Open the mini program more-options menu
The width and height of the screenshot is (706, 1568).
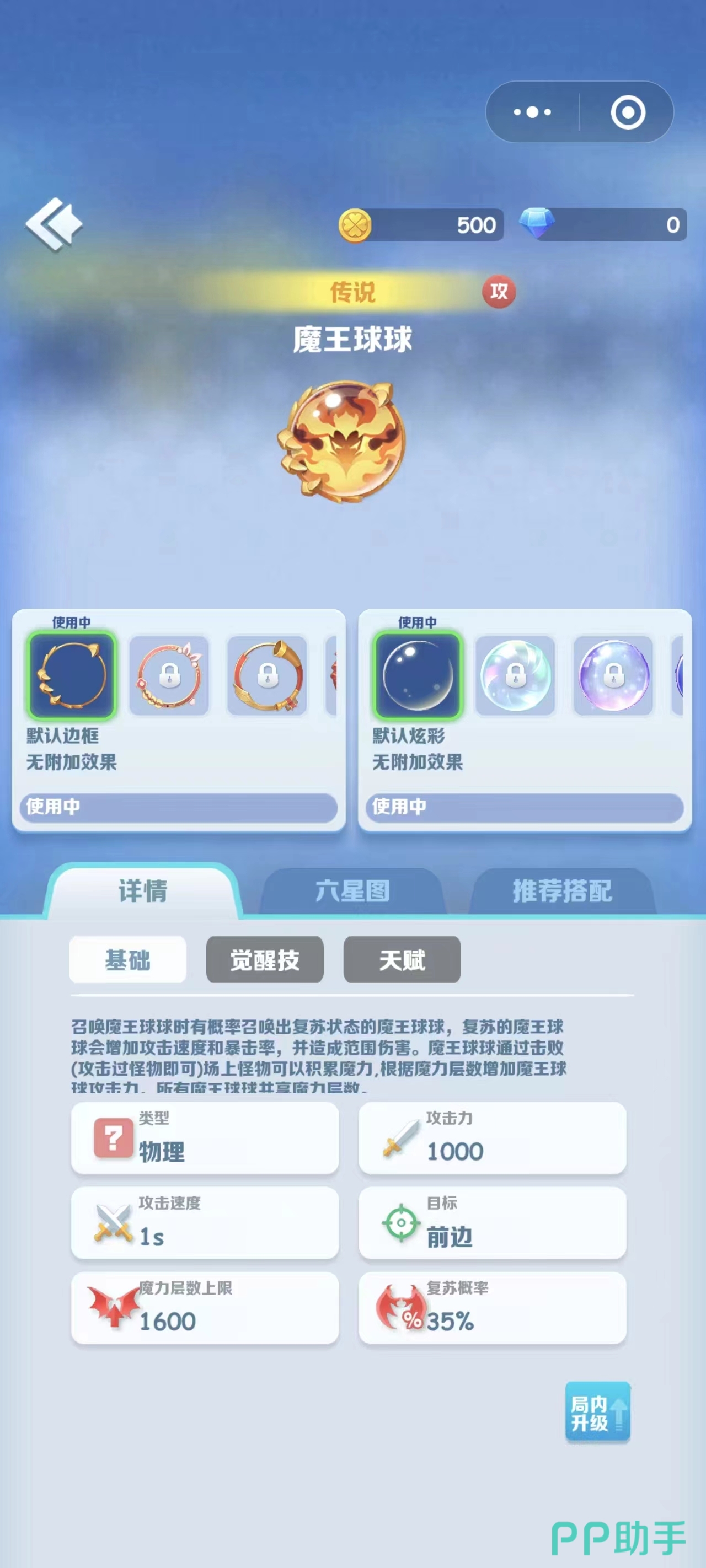532,112
